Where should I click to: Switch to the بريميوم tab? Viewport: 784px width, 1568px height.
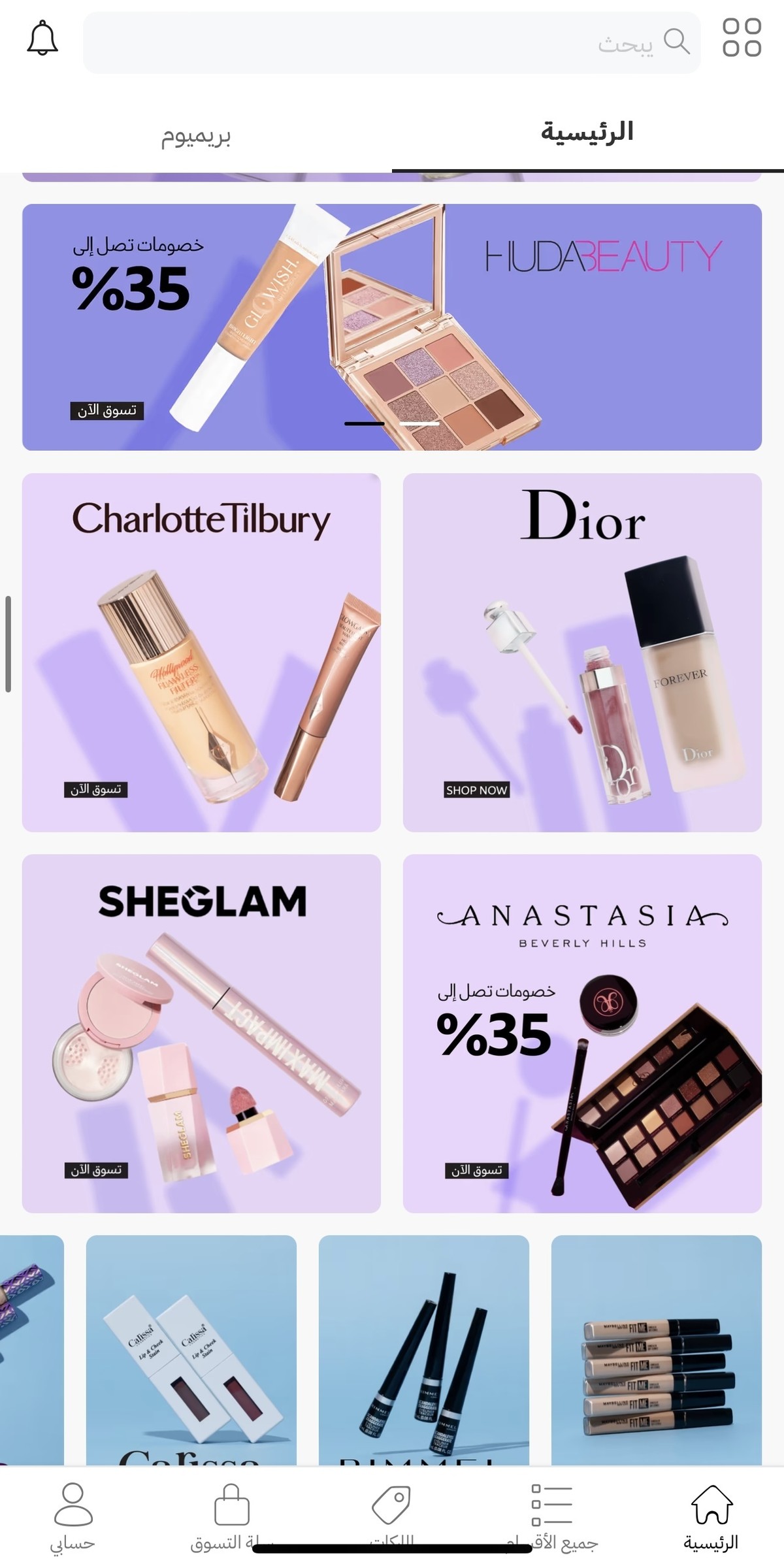click(x=196, y=136)
